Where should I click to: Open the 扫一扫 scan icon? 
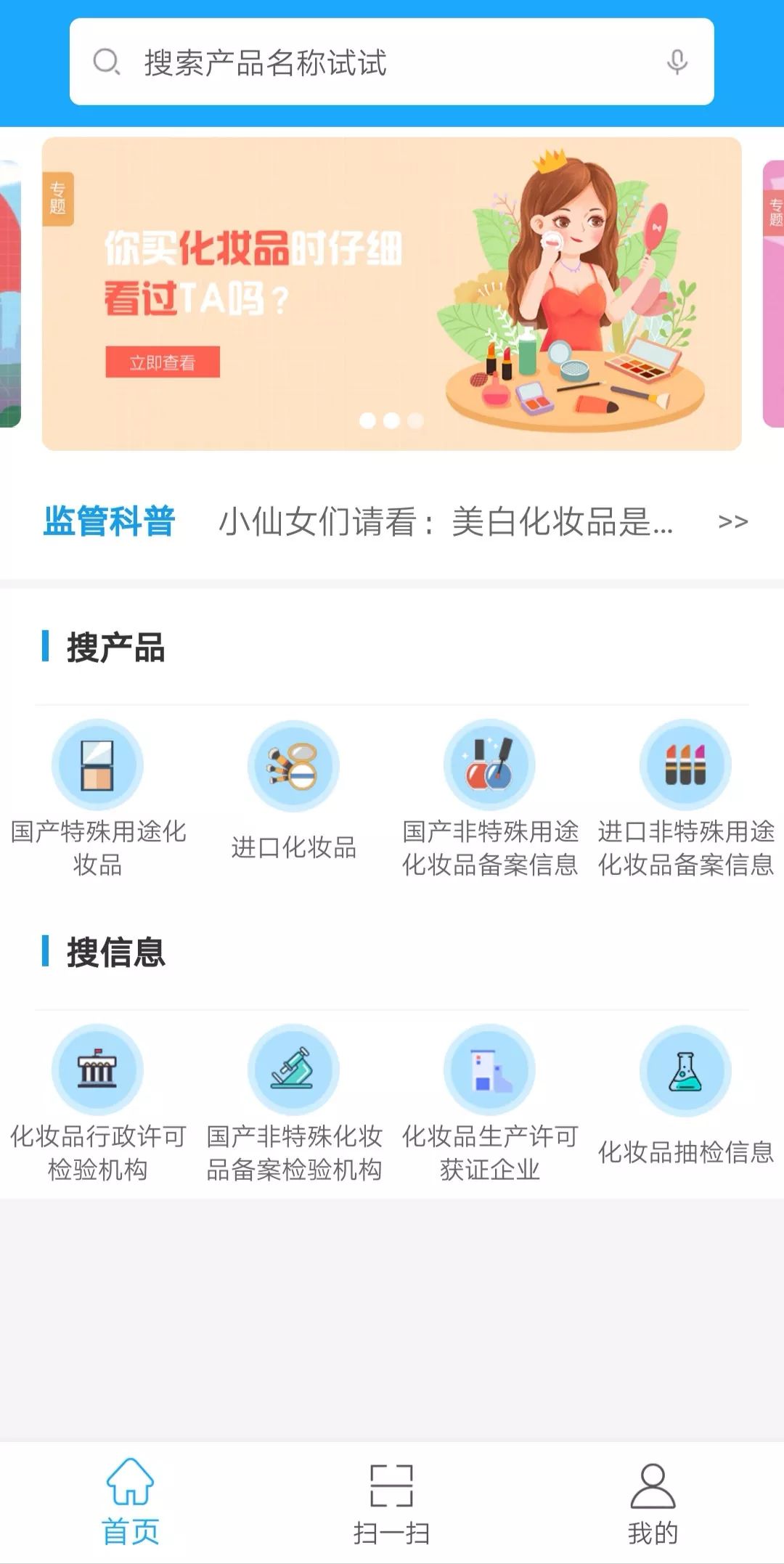[392, 1486]
